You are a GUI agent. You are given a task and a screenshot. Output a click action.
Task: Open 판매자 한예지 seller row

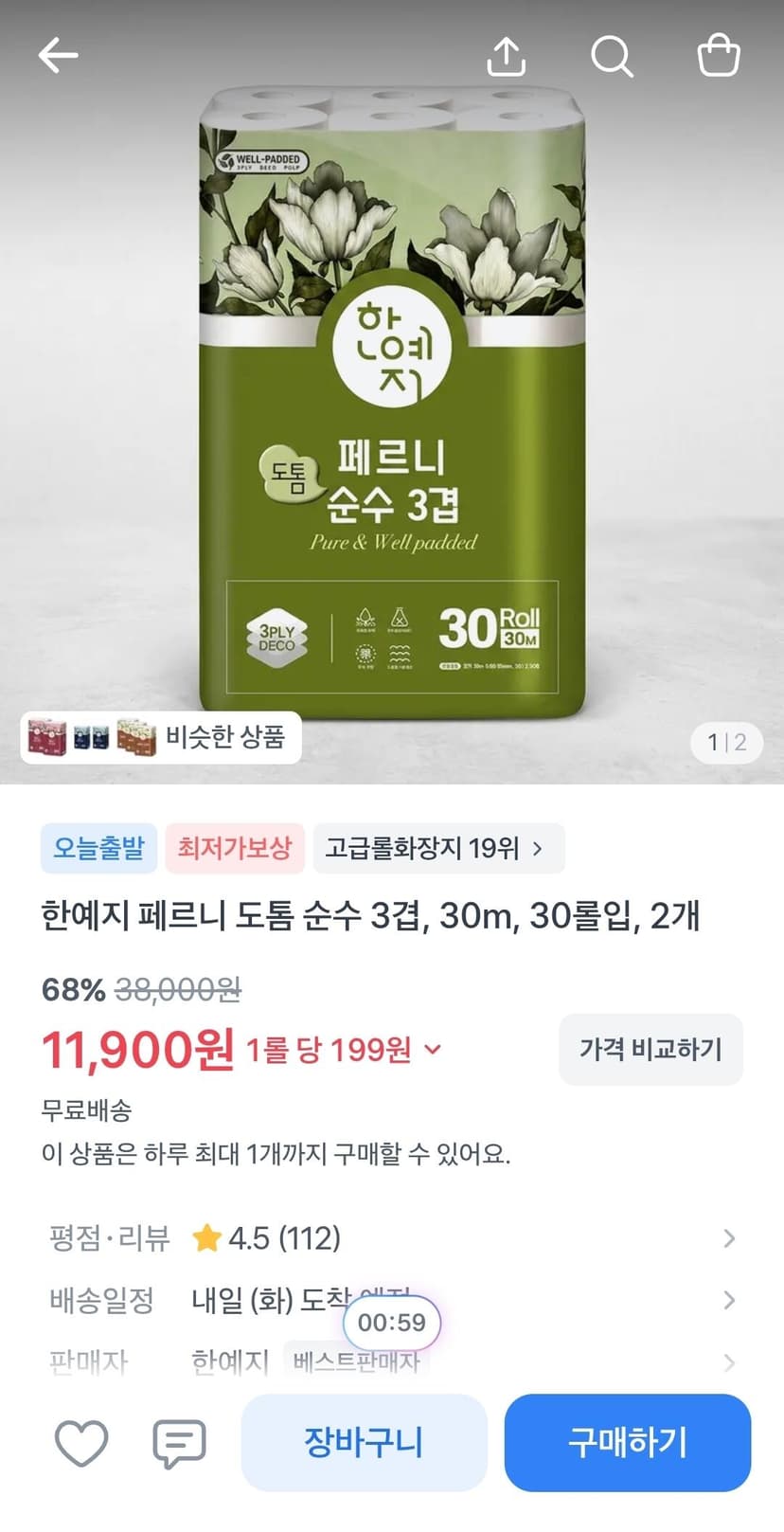pos(392,1362)
